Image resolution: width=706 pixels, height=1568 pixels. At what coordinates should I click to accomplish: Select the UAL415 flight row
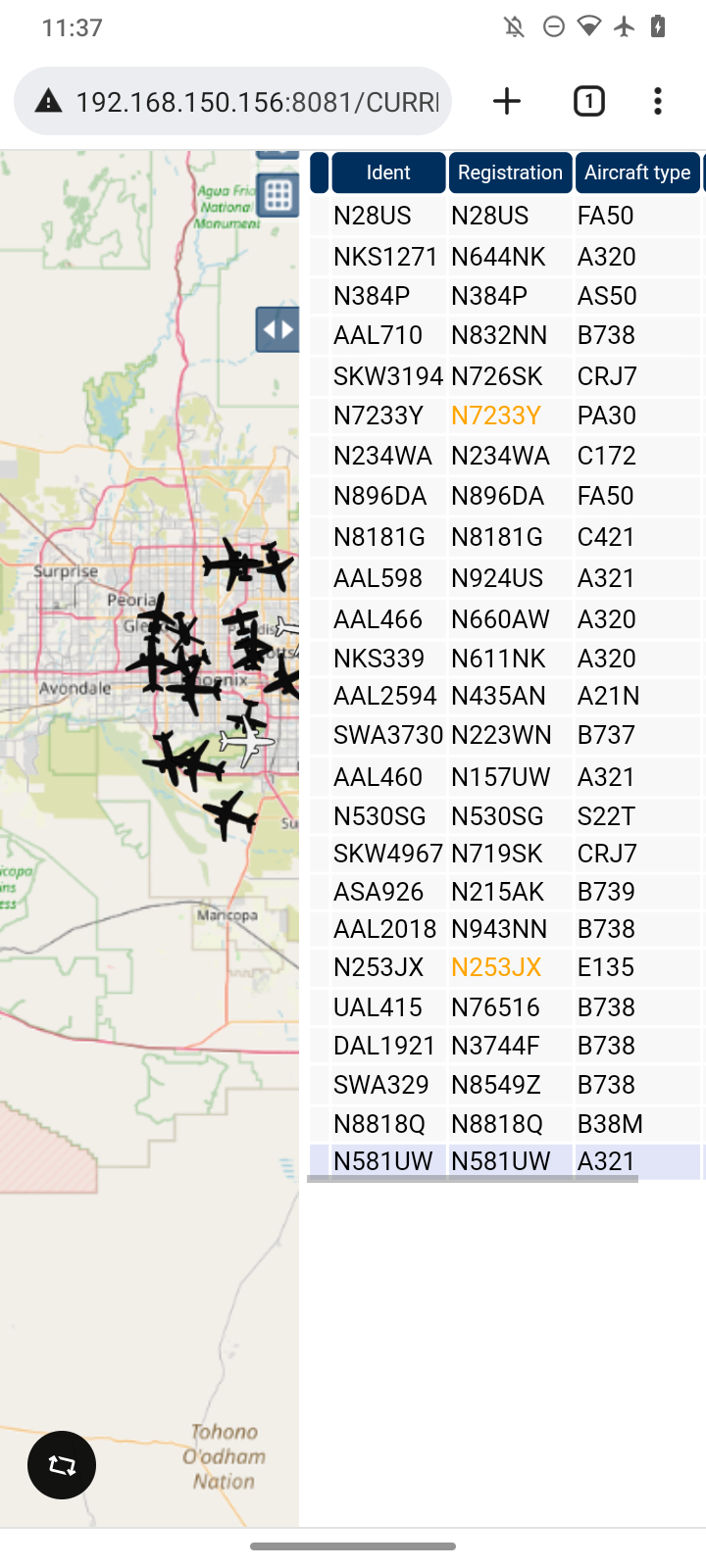tap(507, 1007)
